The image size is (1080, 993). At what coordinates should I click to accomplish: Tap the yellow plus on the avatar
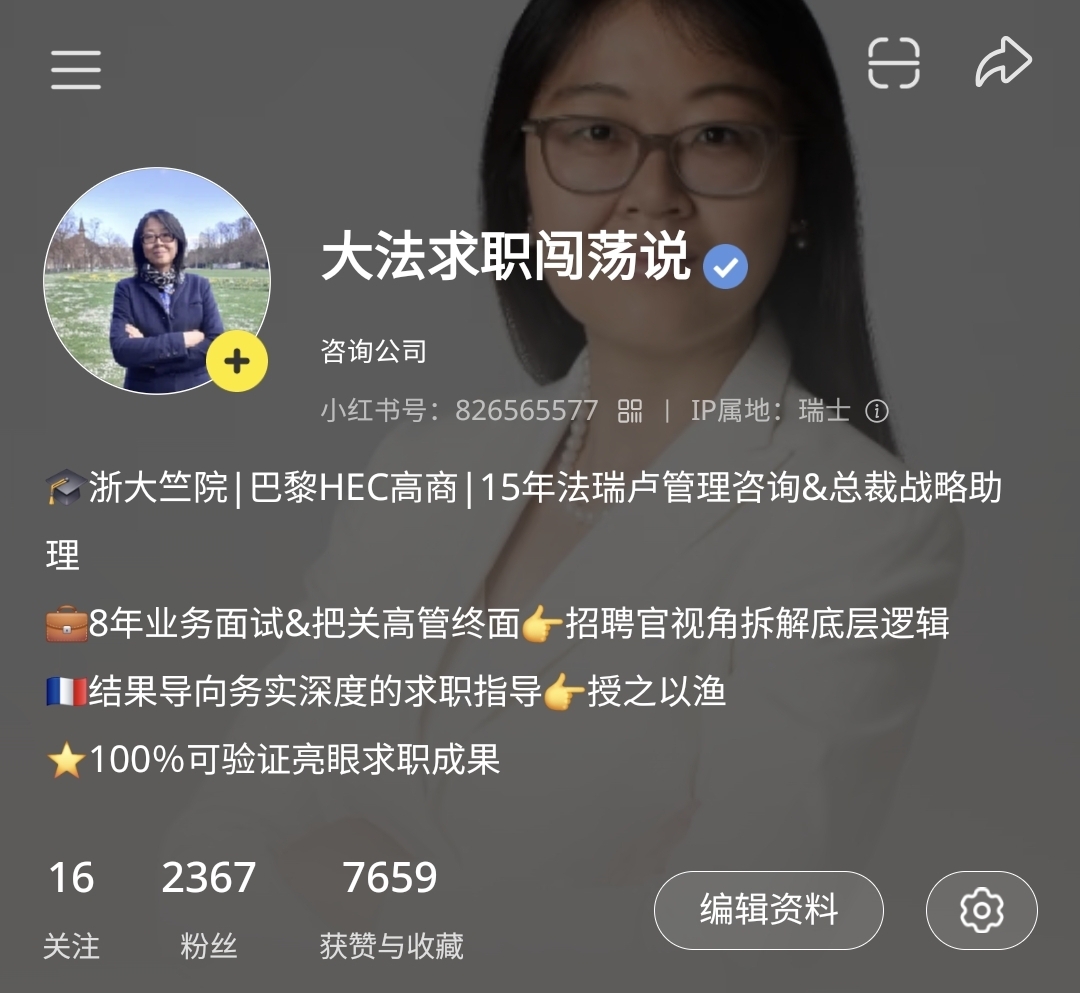click(x=237, y=361)
